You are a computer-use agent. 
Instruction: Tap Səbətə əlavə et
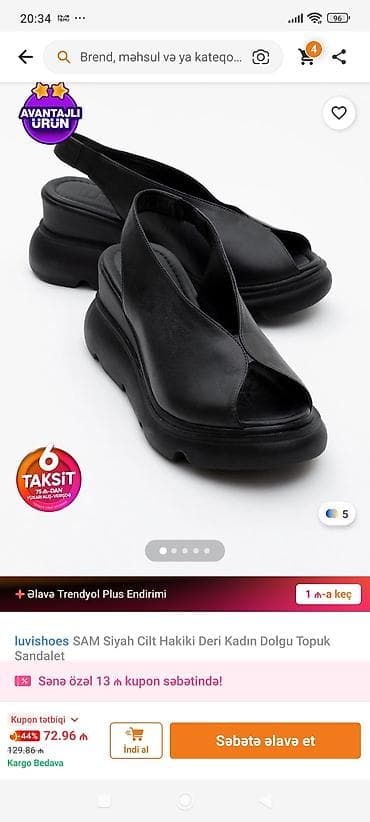point(265,741)
